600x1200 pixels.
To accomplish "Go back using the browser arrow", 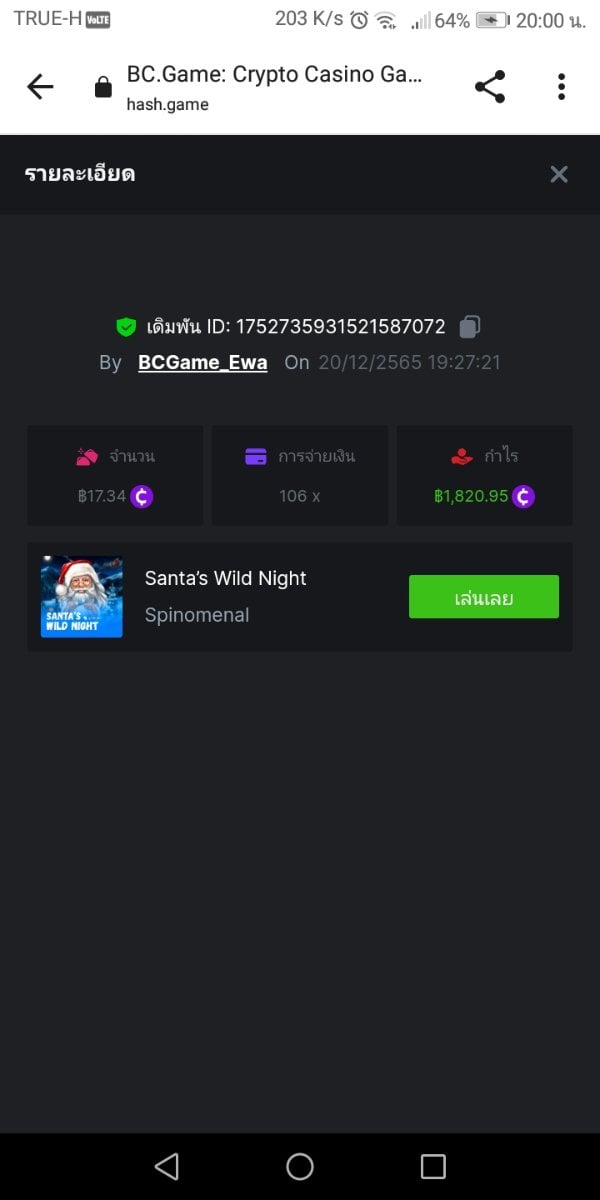I will pyautogui.click(x=40, y=87).
